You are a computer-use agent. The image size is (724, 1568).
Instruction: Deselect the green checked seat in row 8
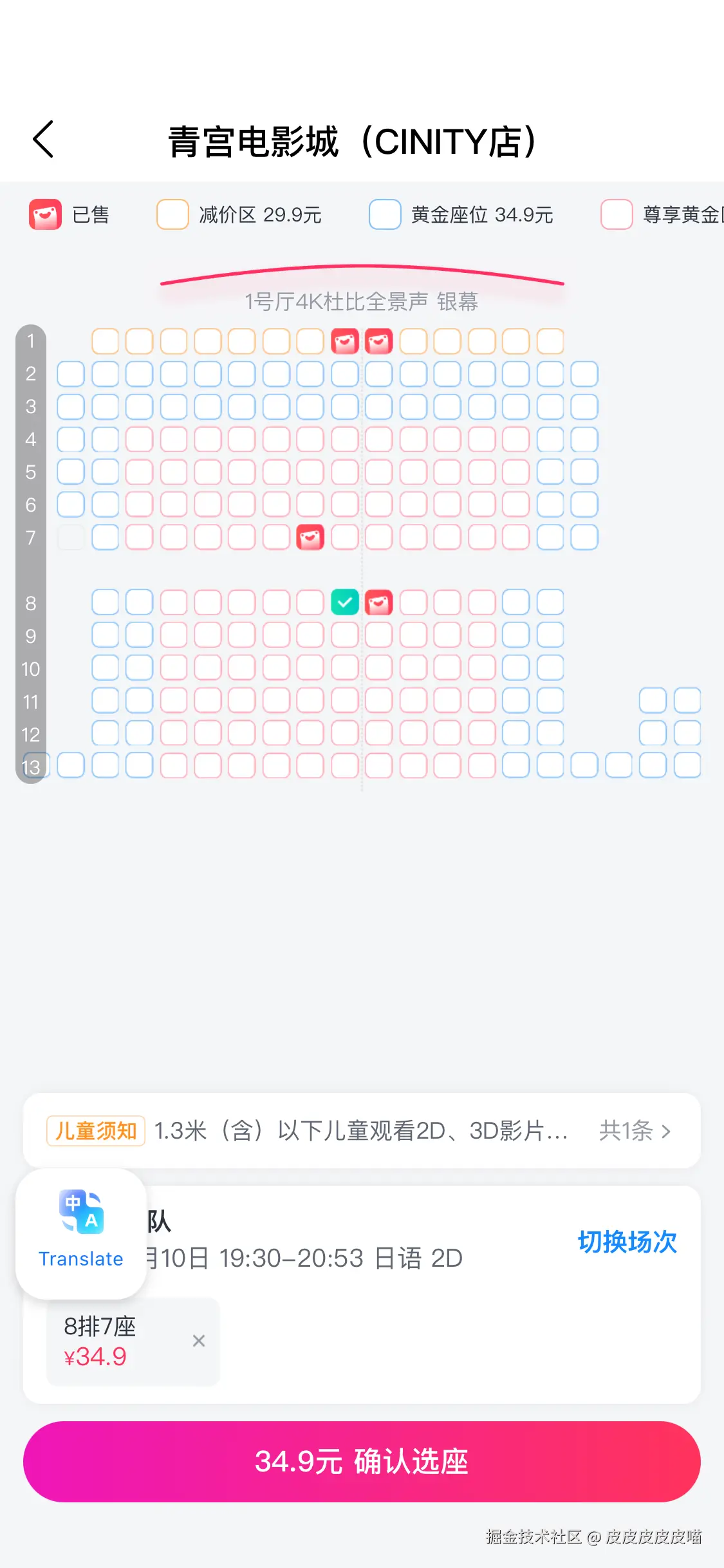344,602
